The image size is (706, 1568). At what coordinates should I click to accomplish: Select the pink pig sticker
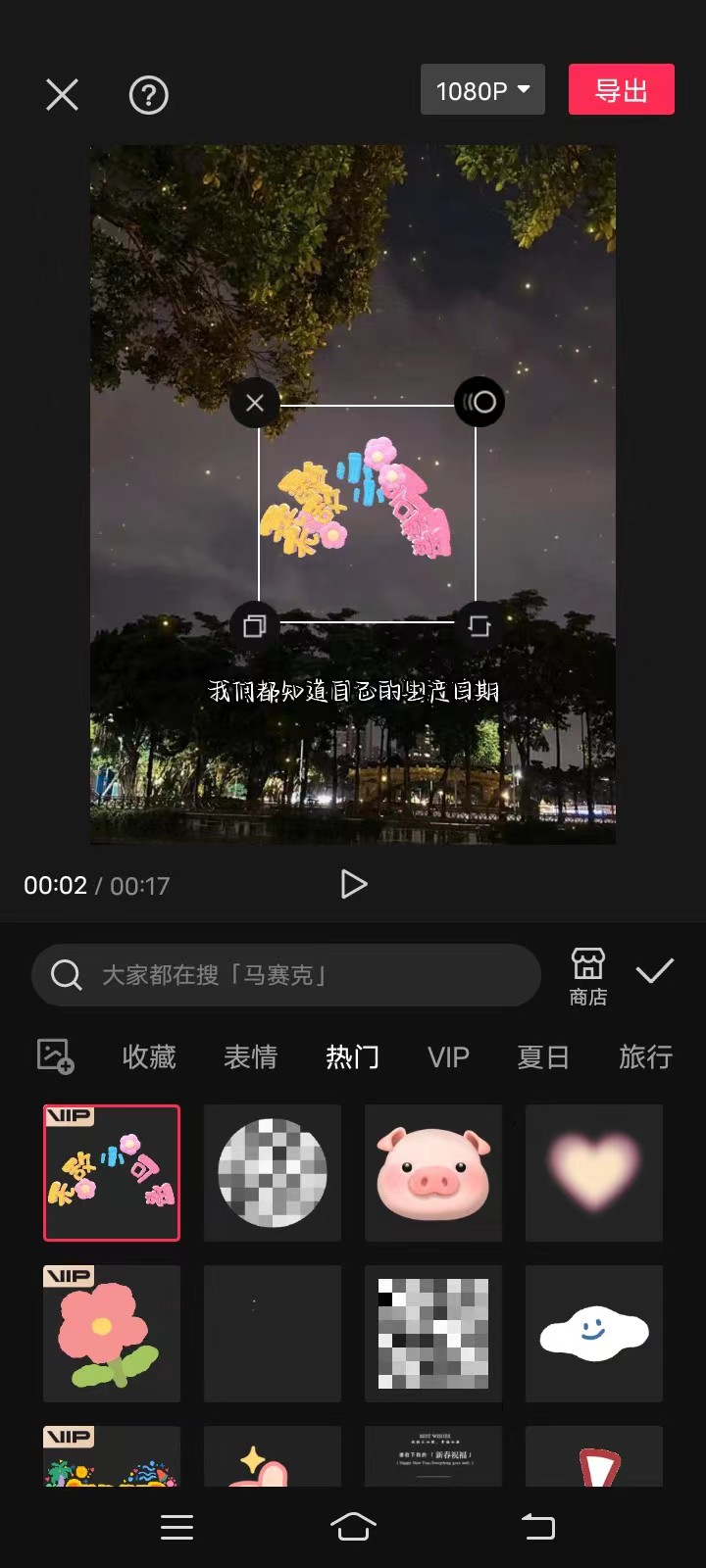(433, 1173)
